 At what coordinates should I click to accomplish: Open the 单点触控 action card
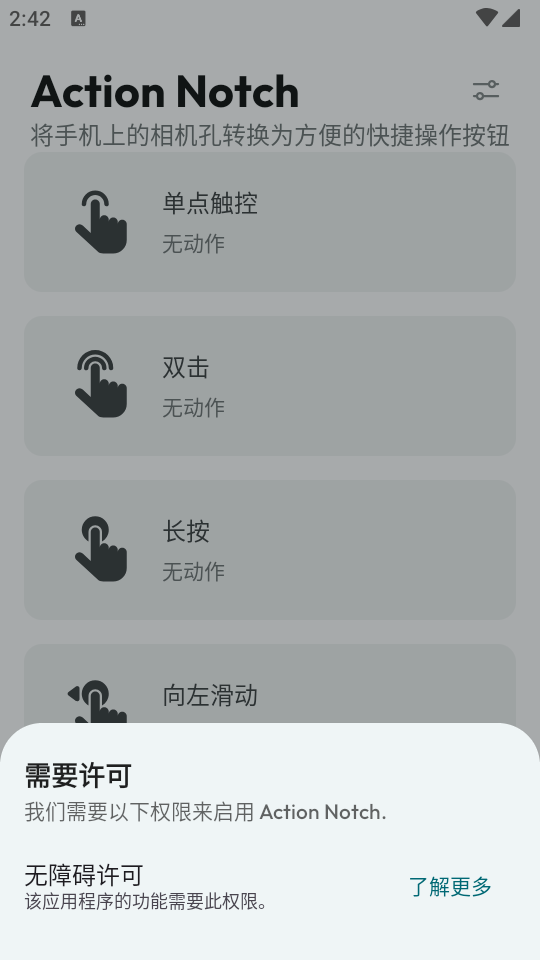point(270,222)
